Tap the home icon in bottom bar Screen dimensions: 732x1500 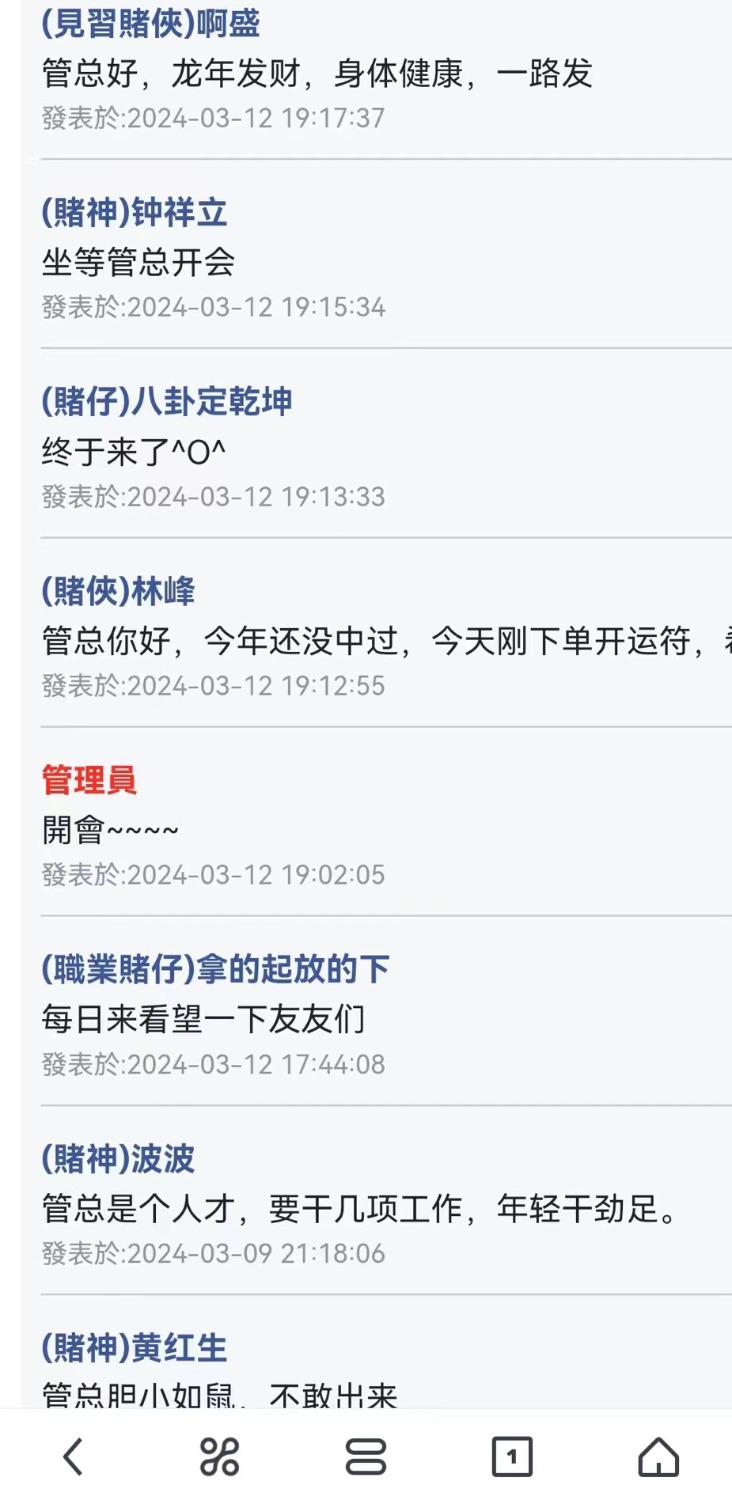coord(658,1455)
